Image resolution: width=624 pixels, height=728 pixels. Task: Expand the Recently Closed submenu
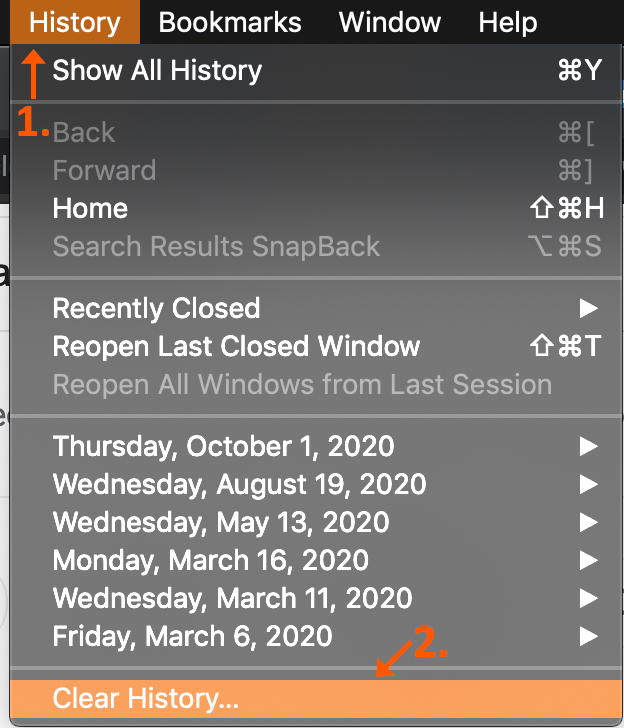click(156, 309)
